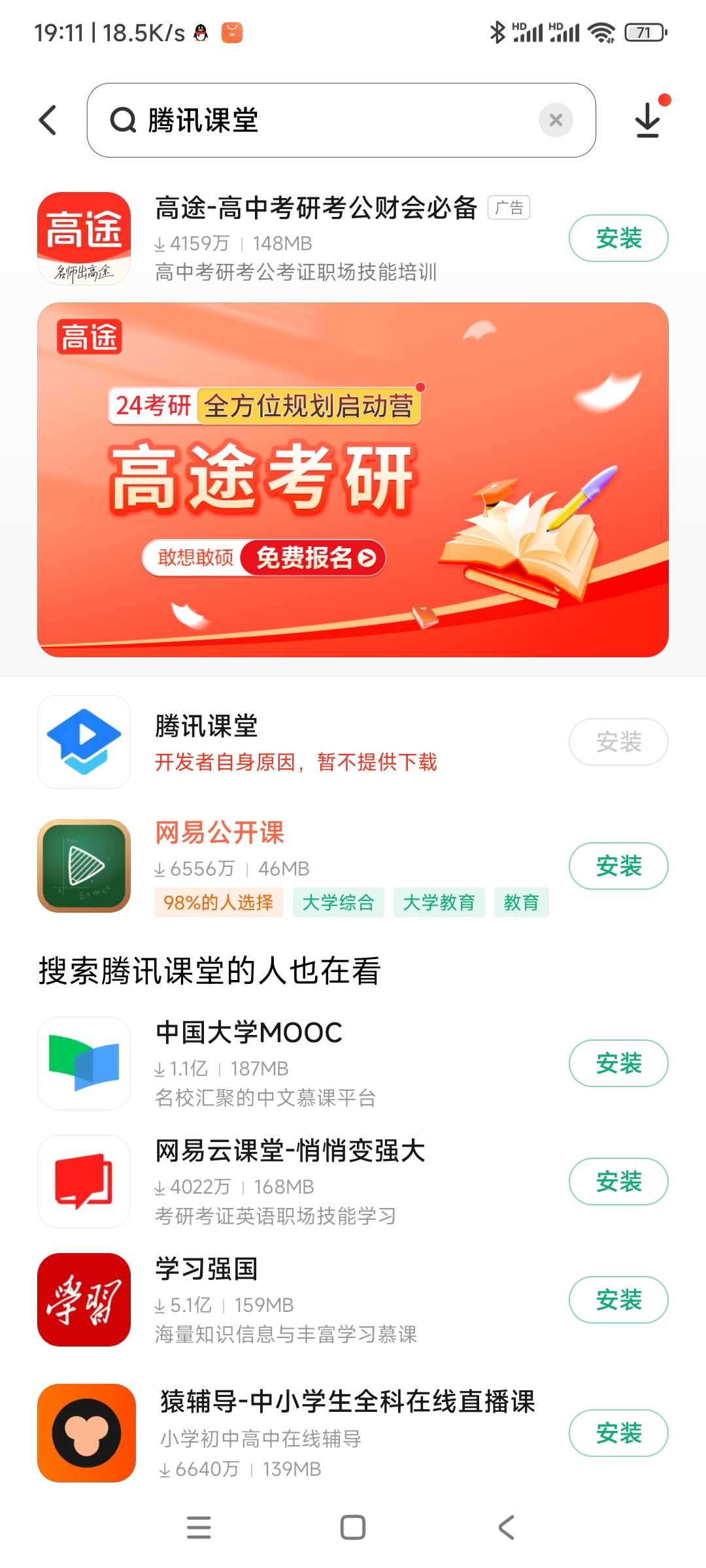Image resolution: width=706 pixels, height=1568 pixels.
Task: Install 中国大学MOOC
Action: click(x=618, y=1063)
